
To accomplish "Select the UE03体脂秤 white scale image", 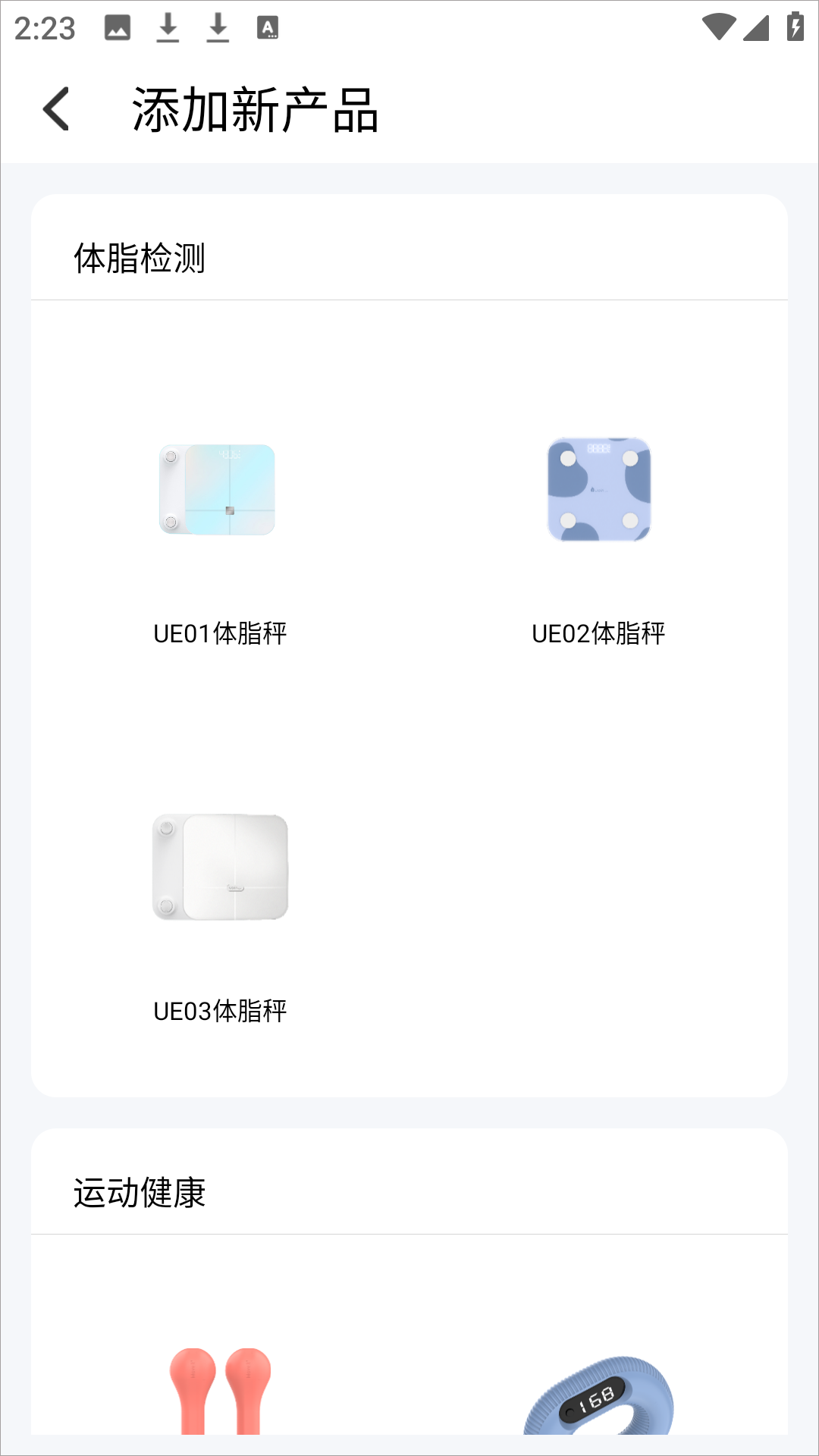I will pos(220,867).
